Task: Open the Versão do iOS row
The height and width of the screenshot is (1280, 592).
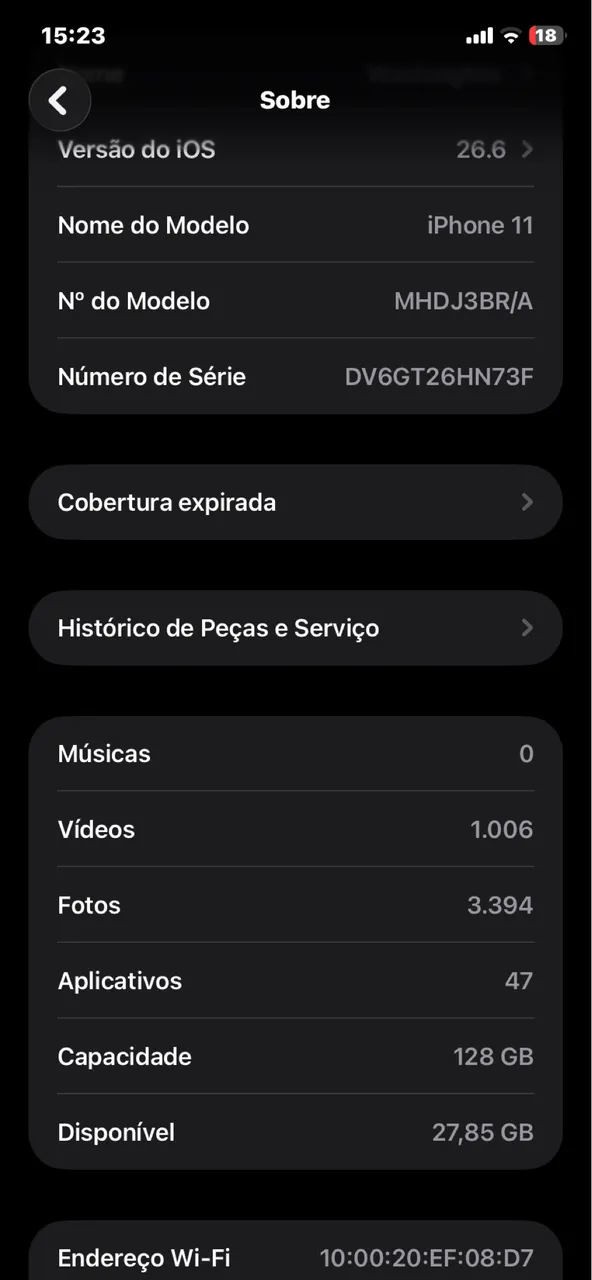Action: click(295, 150)
